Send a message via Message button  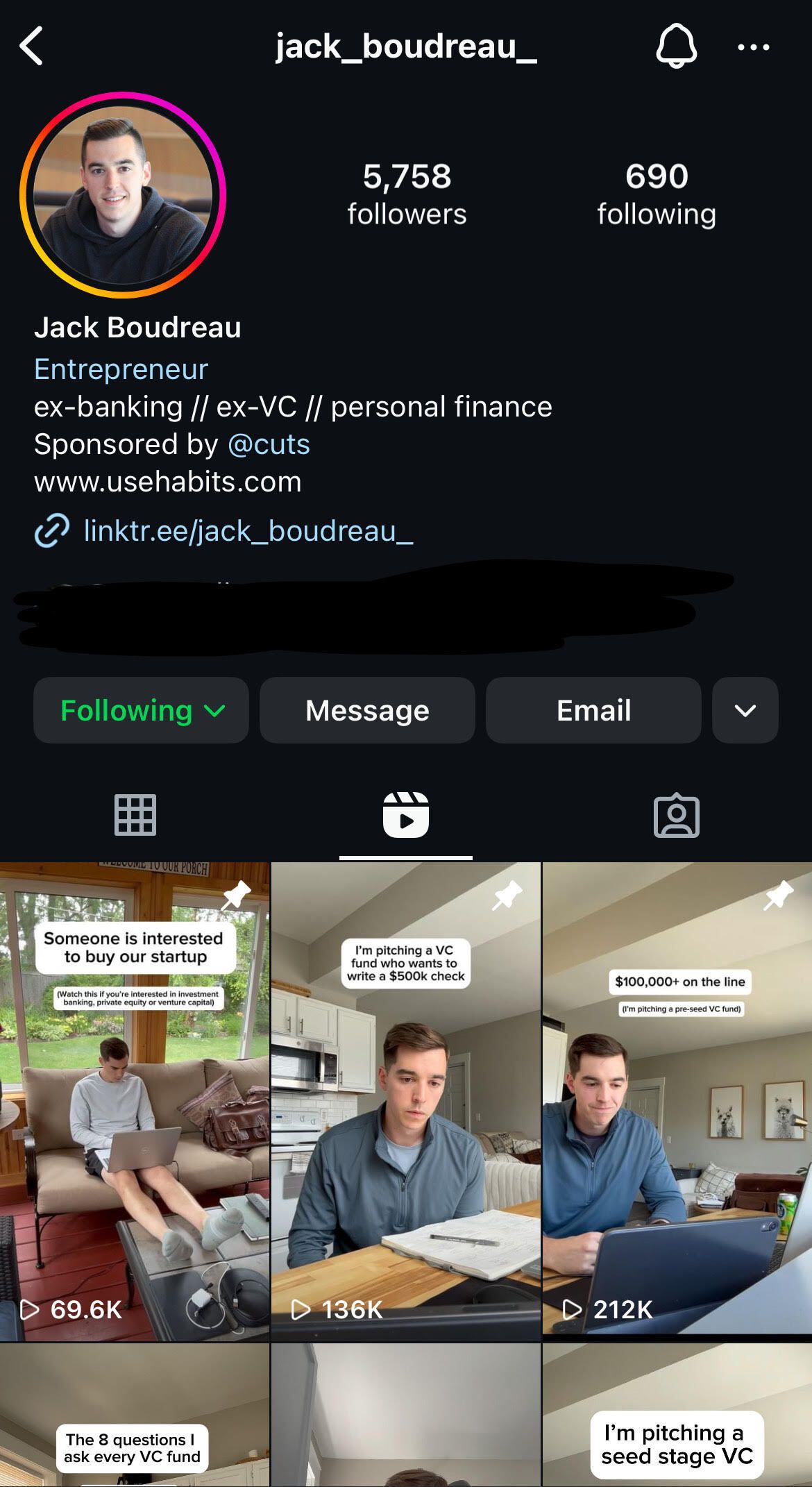367,710
